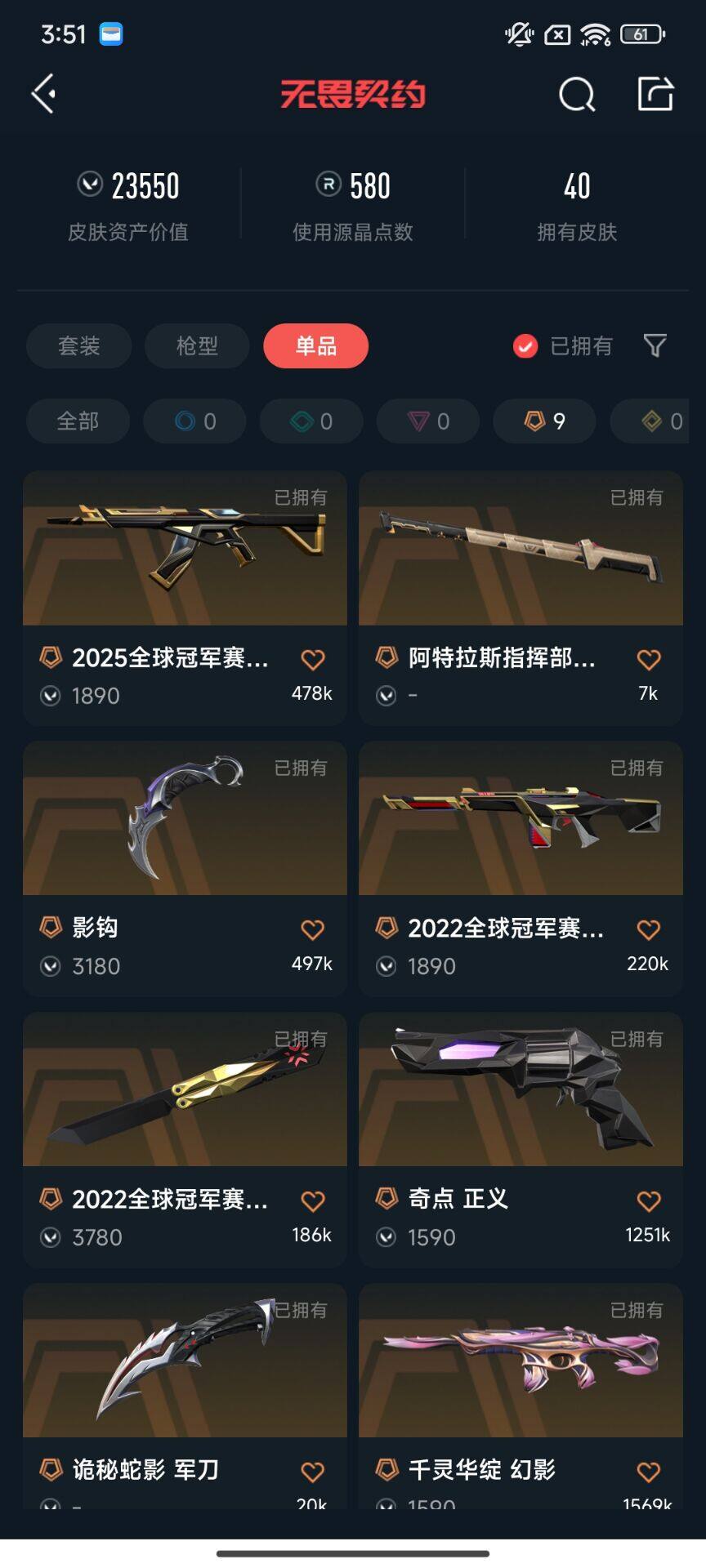Filter by the purple triangle rarity chip
Image resolution: width=706 pixels, height=1568 pixels.
[x=428, y=421]
